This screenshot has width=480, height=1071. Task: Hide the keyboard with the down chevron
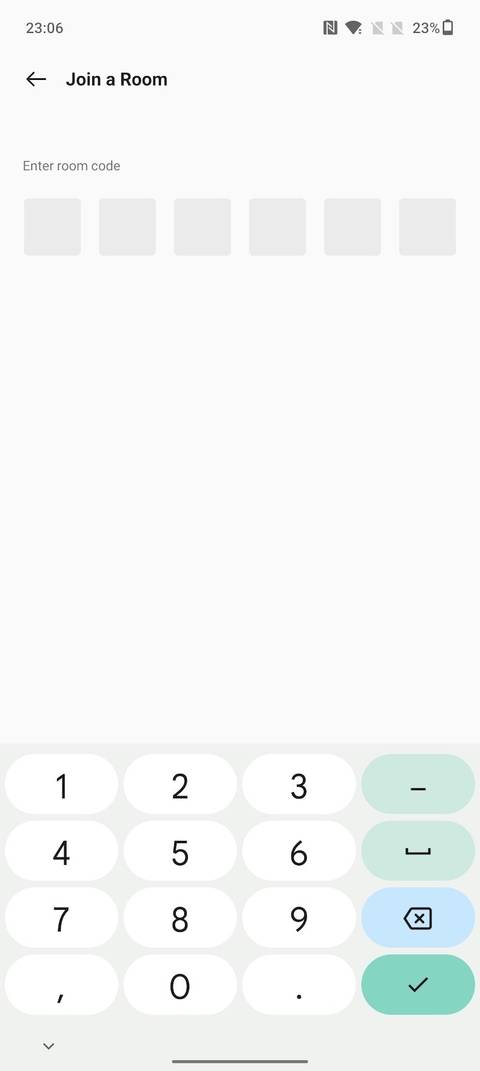coord(48,1046)
